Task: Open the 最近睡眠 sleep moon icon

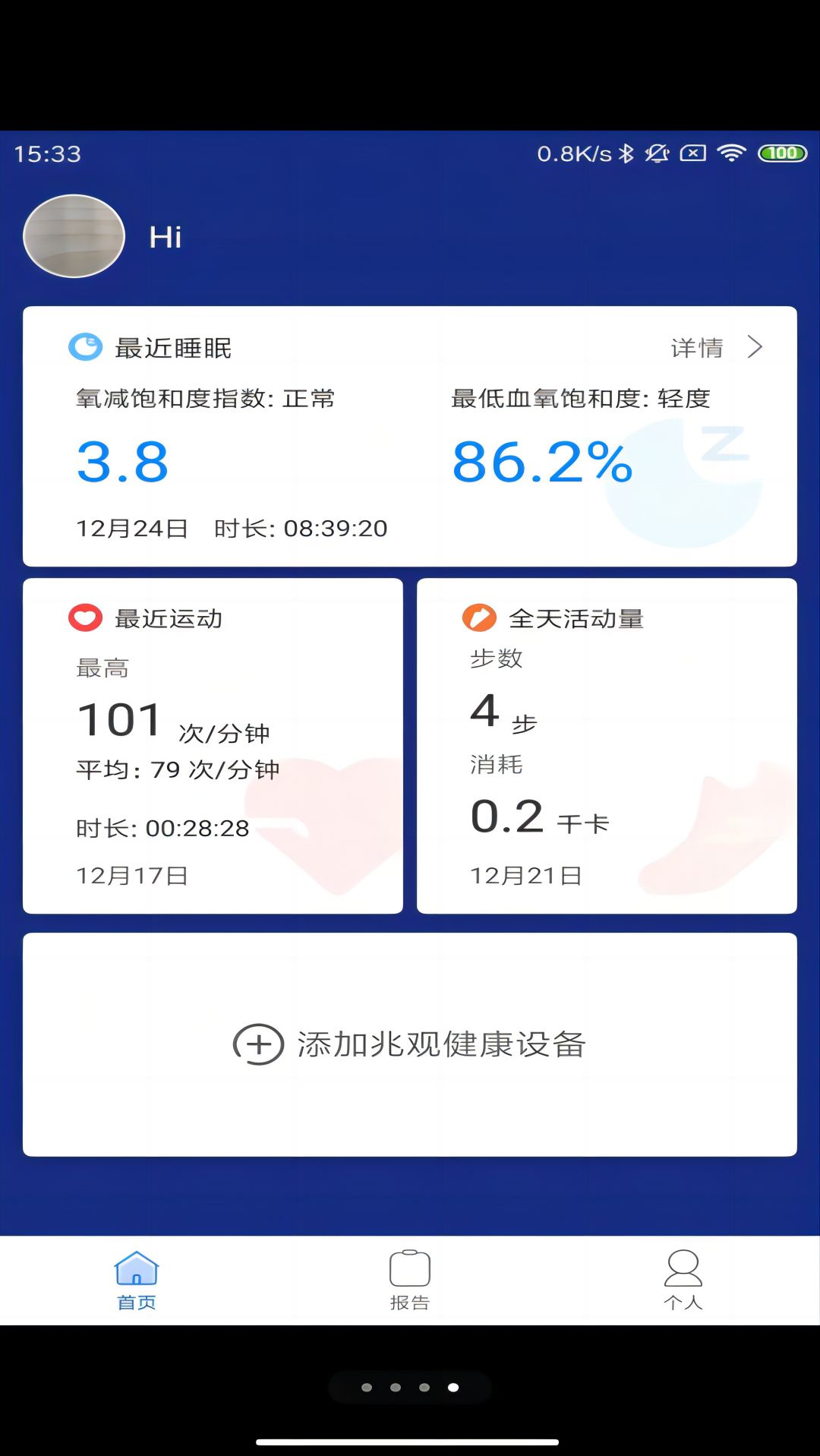Action: click(x=85, y=347)
